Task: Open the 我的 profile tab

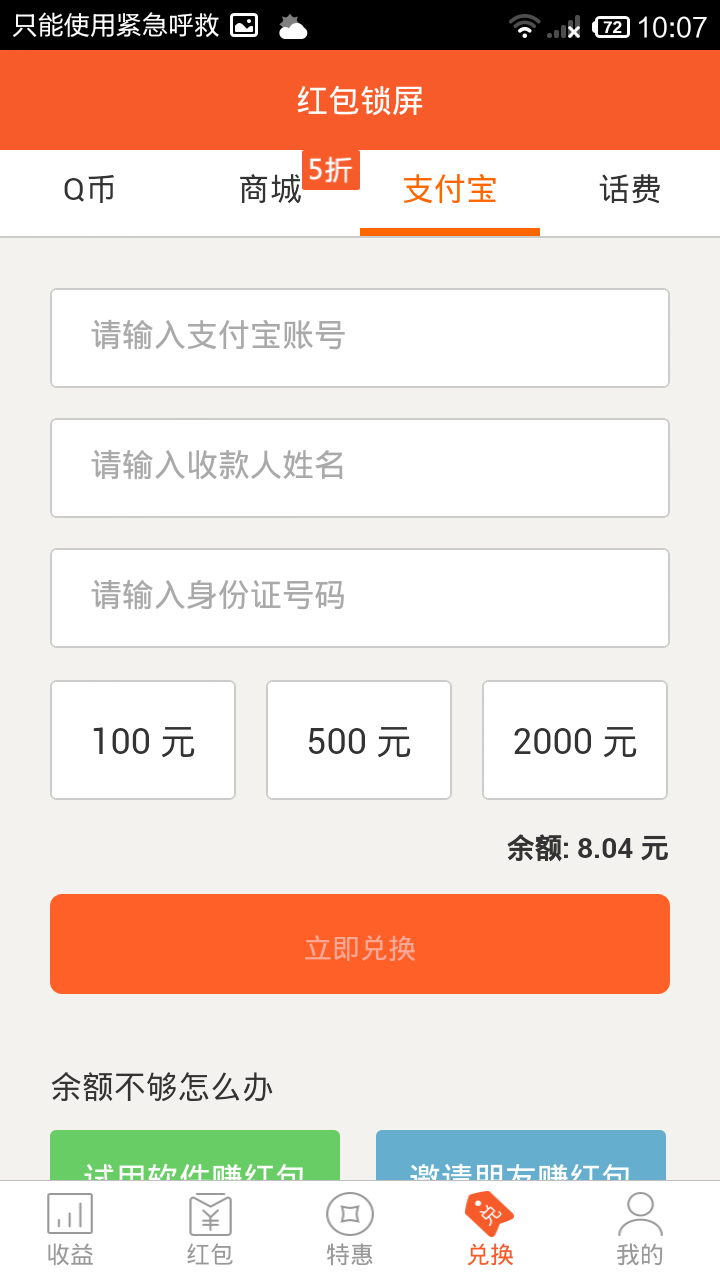Action: pyautogui.click(x=640, y=1231)
